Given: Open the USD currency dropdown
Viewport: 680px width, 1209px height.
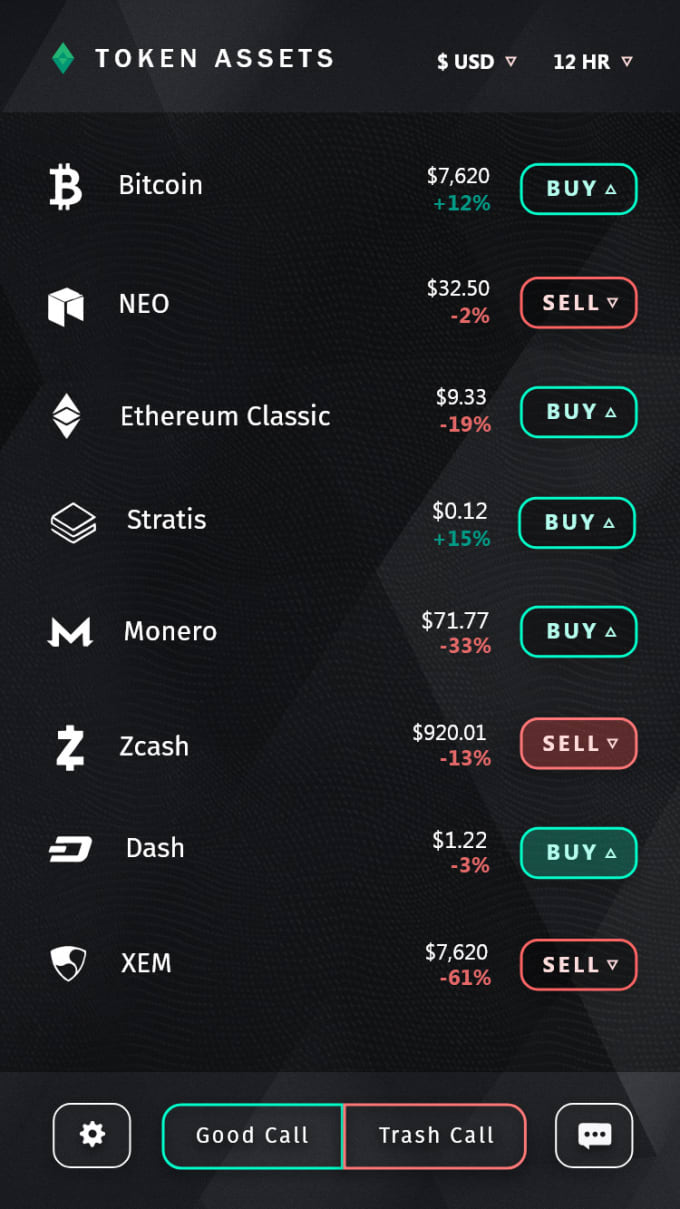Looking at the screenshot, I should (476, 62).
